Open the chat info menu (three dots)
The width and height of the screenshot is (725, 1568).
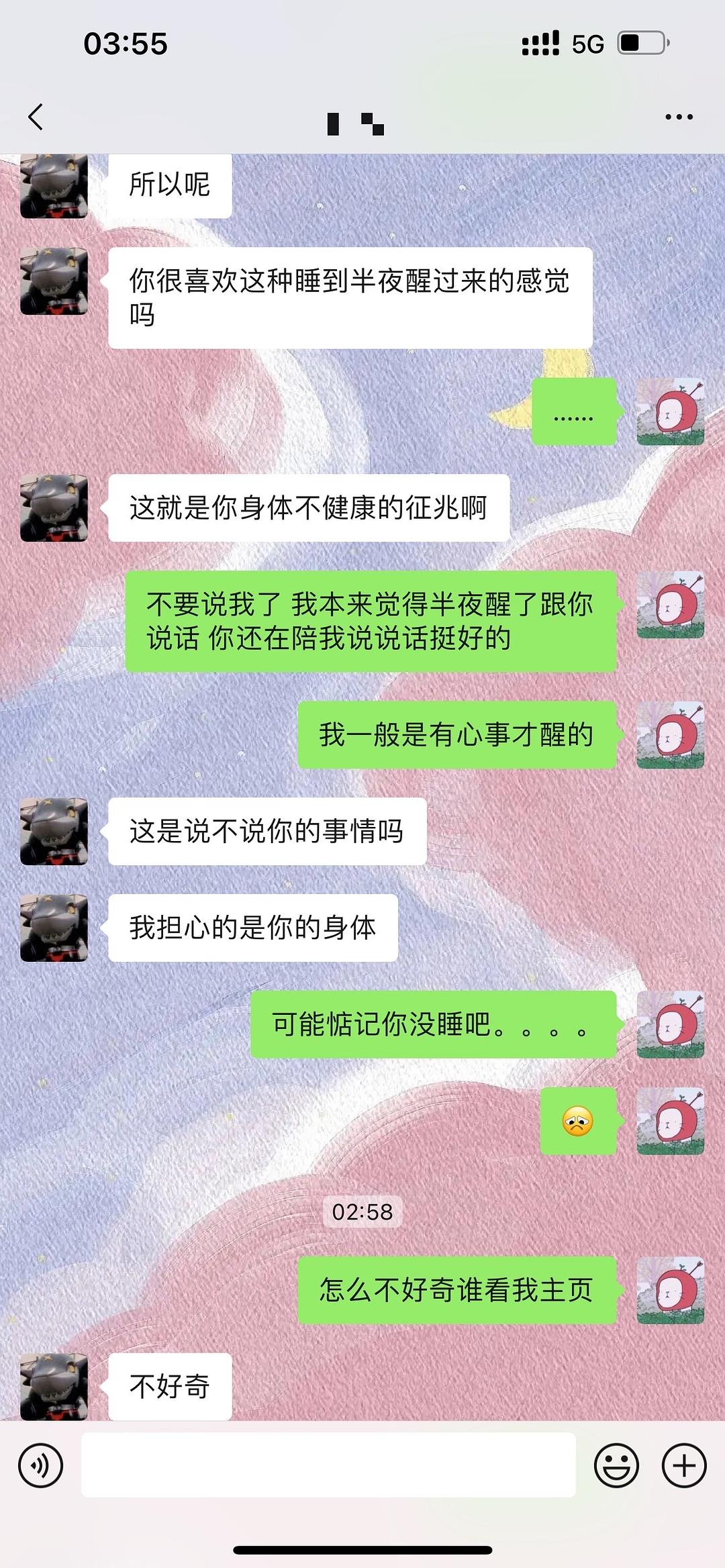click(x=679, y=117)
